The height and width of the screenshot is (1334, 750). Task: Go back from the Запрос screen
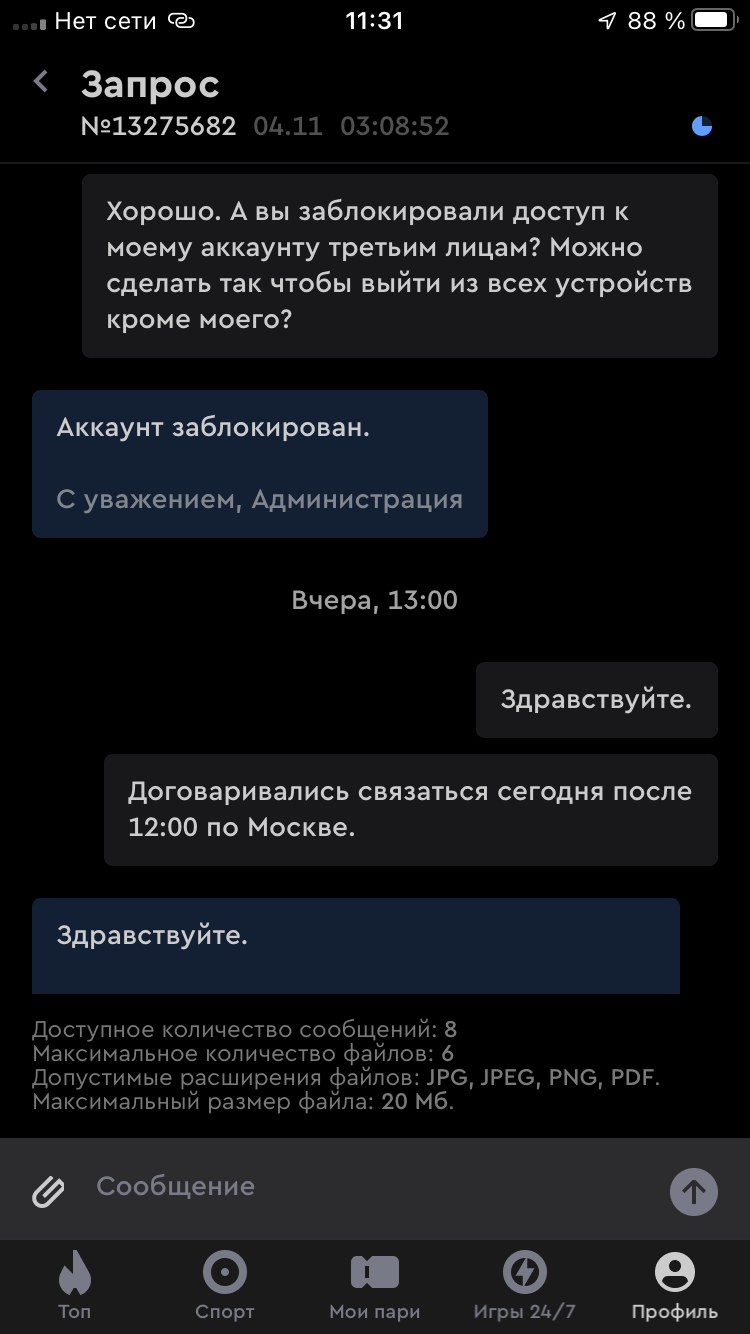pos(41,82)
